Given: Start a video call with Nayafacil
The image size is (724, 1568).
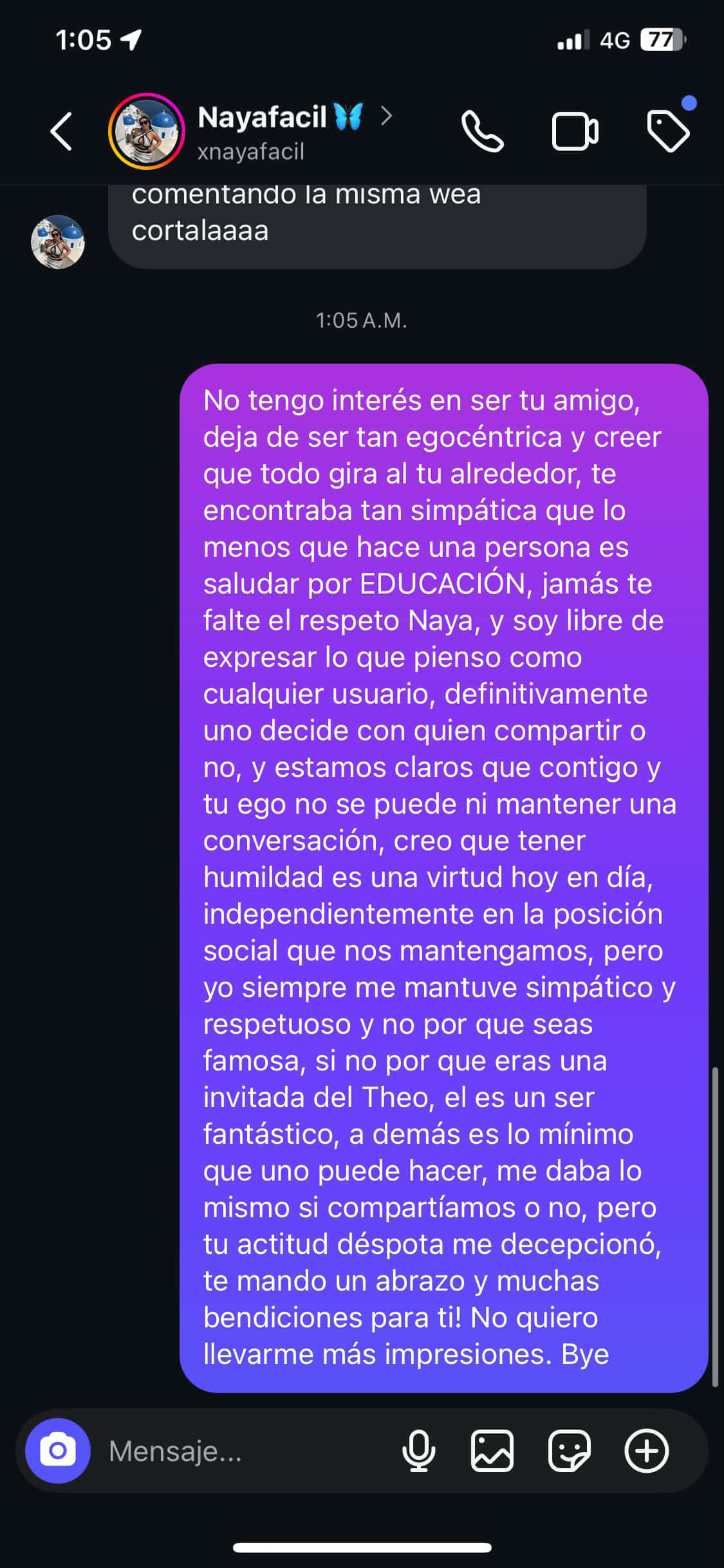Looking at the screenshot, I should click(575, 132).
